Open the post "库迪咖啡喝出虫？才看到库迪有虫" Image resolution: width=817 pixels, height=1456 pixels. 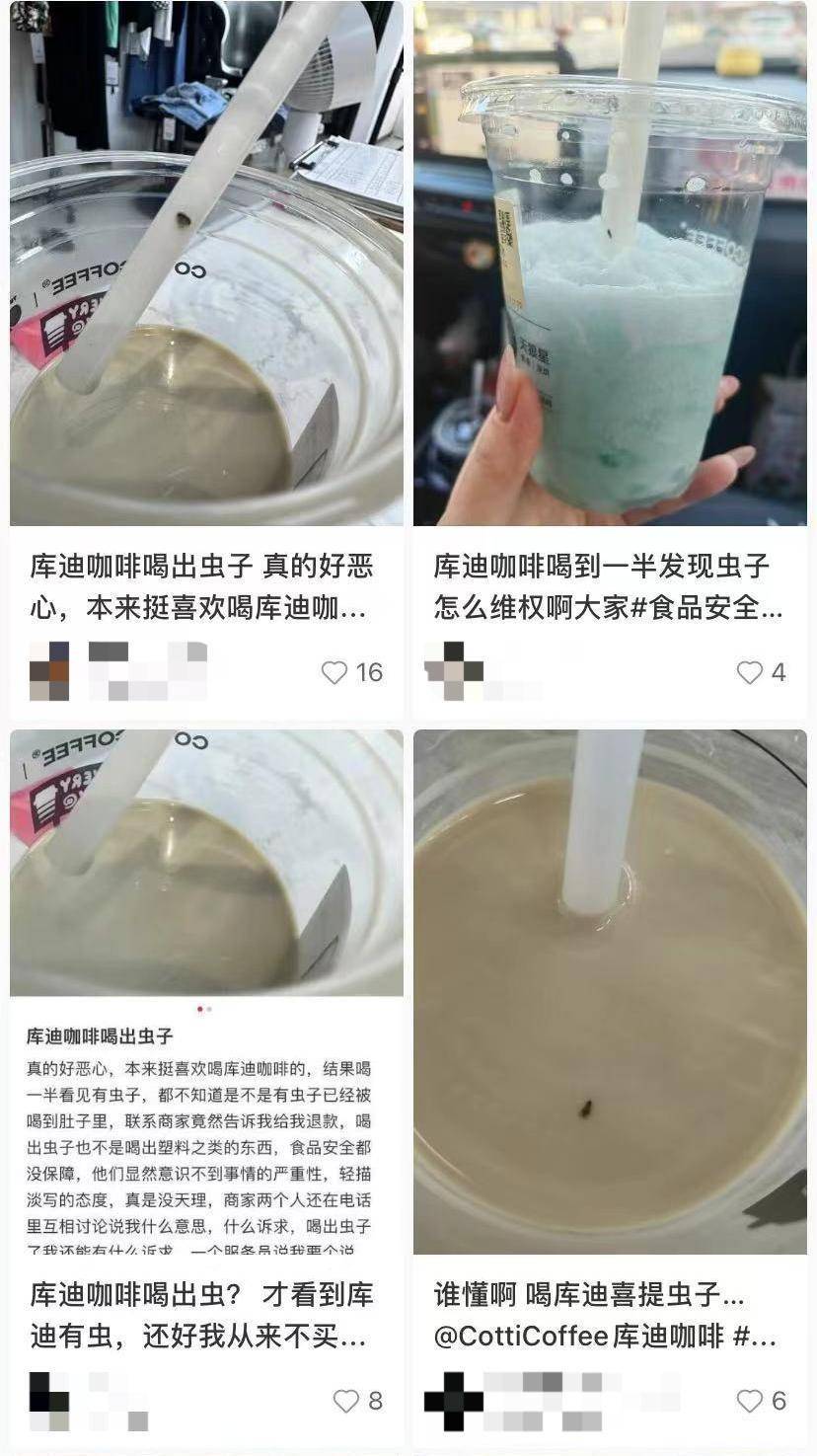point(202,1315)
